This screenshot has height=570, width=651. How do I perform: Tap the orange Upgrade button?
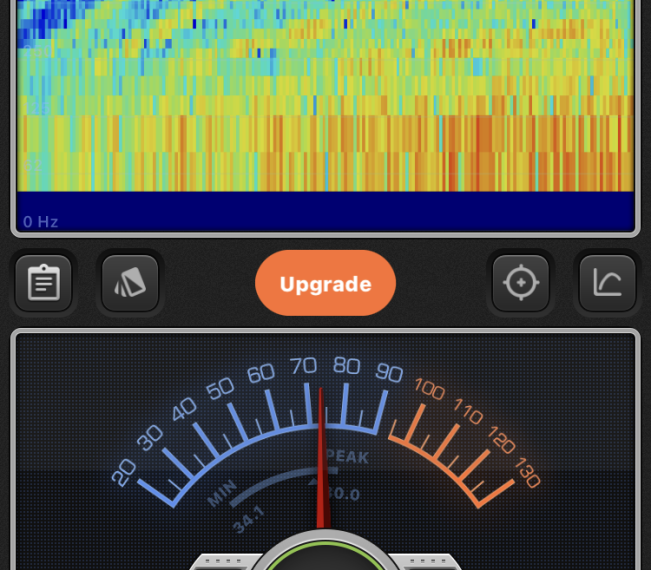coord(325,284)
